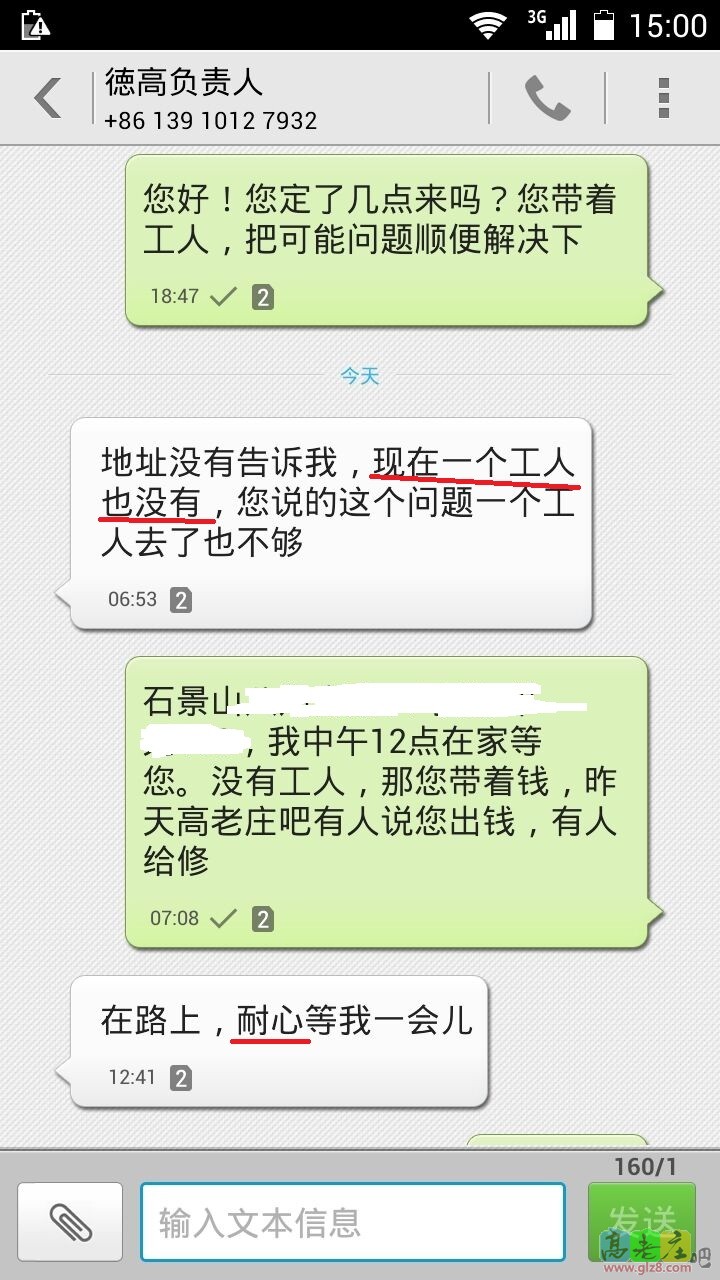Focus the 输入文本信息 text field
Image resolution: width=720 pixels, height=1280 pixels.
tap(352, 1222)
